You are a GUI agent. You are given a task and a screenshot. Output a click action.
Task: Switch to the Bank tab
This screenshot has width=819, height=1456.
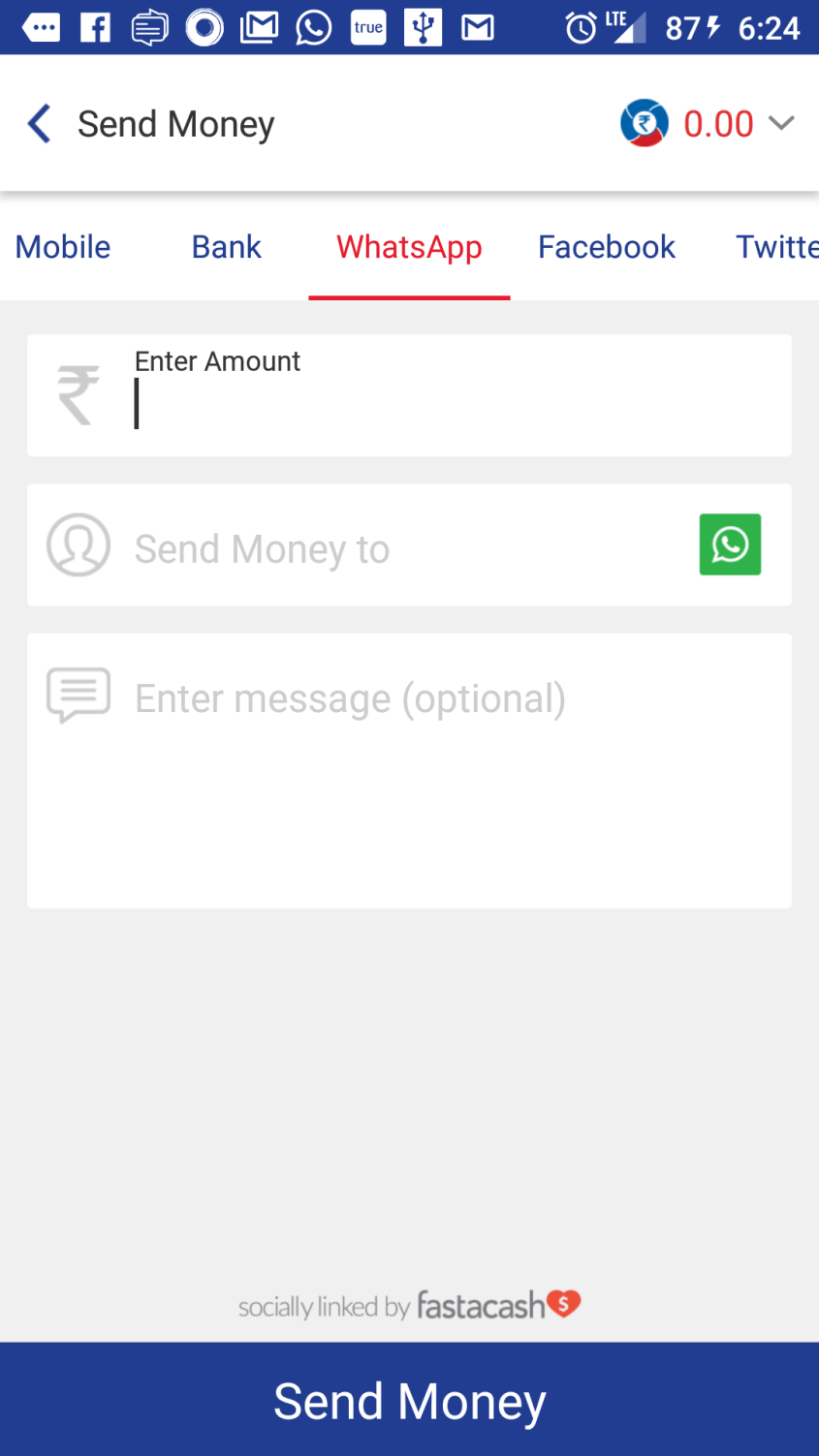pyautogui.click(x=226, y=247)
